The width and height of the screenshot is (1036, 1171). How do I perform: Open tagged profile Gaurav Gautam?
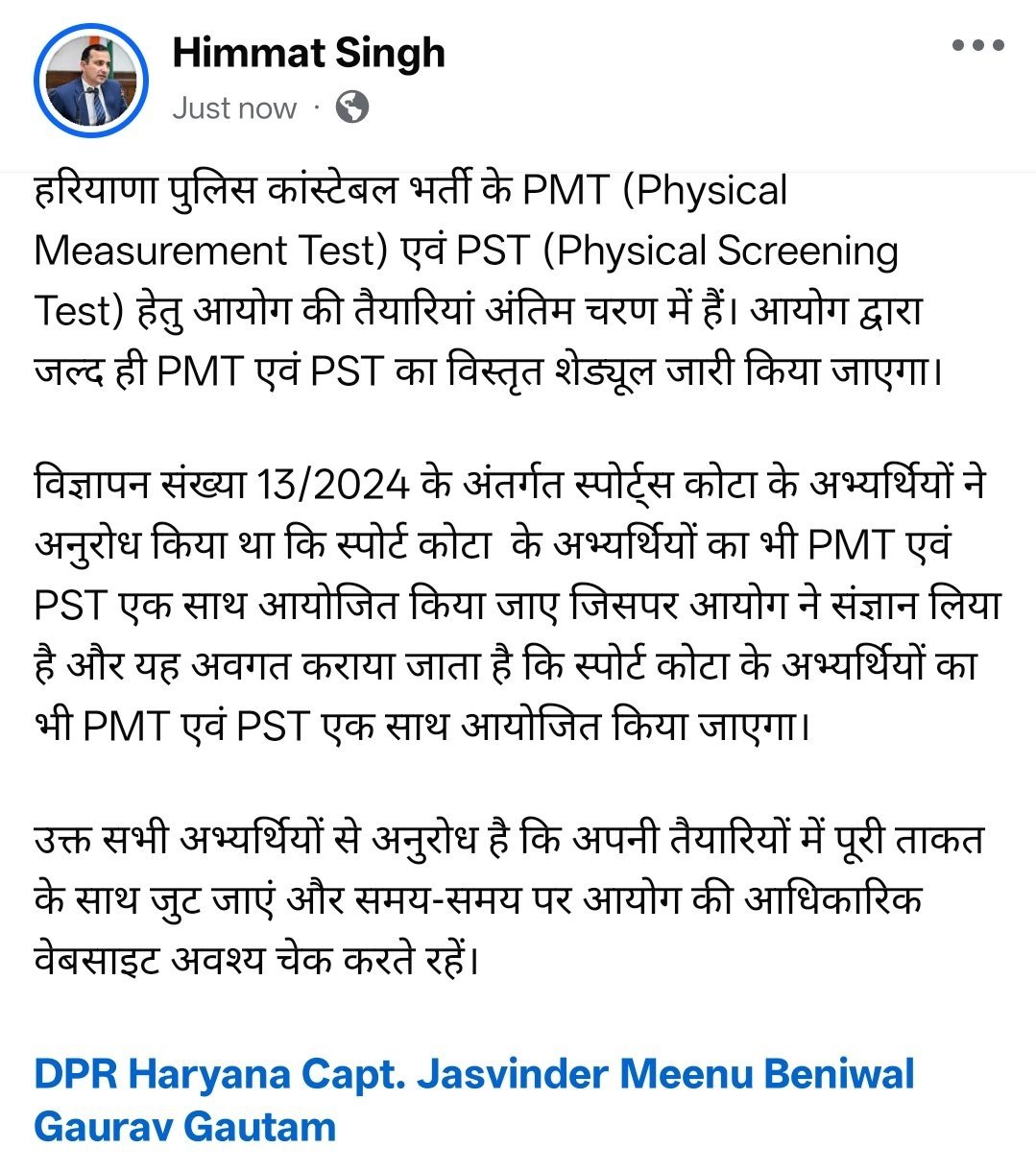[x=184, y=1126]
